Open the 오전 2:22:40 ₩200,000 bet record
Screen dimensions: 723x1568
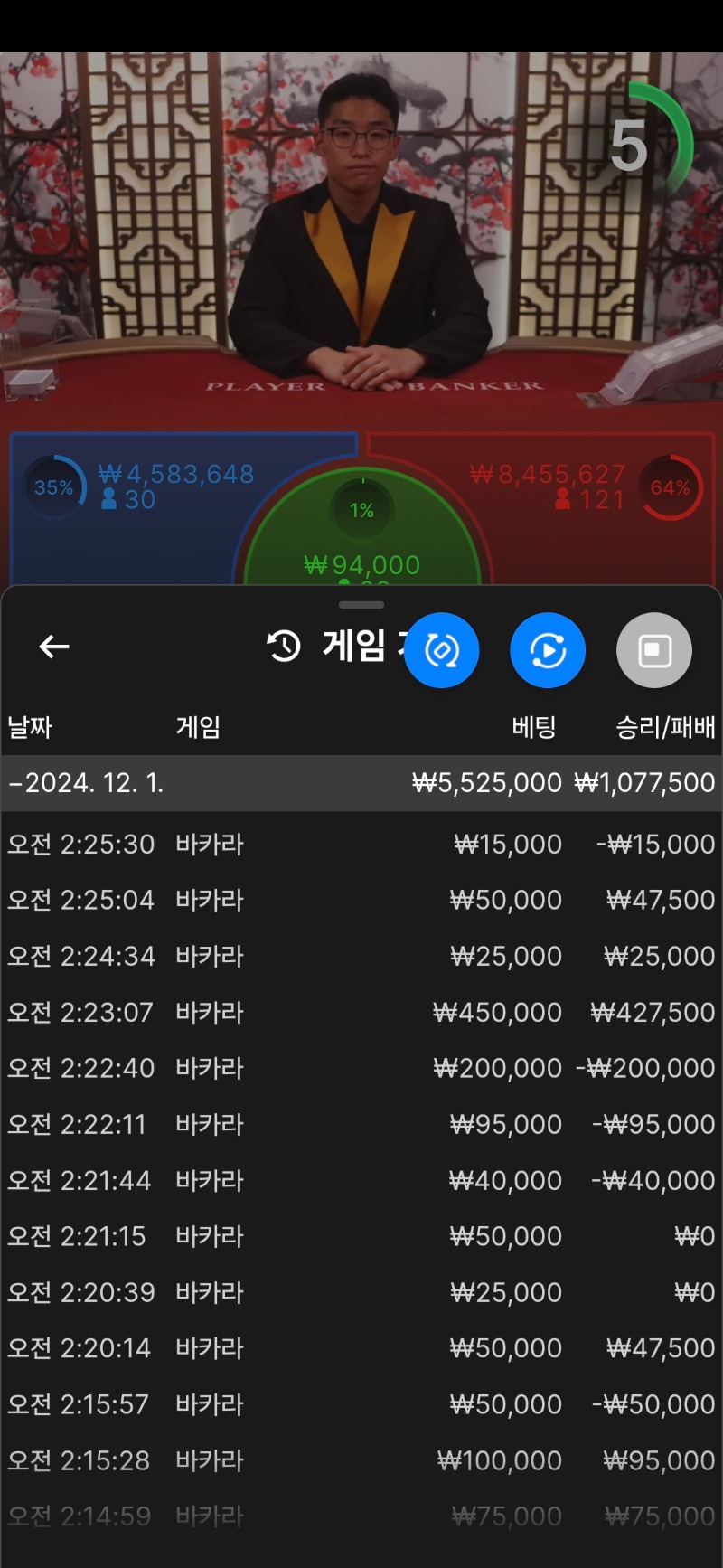tap(361, 1069)
